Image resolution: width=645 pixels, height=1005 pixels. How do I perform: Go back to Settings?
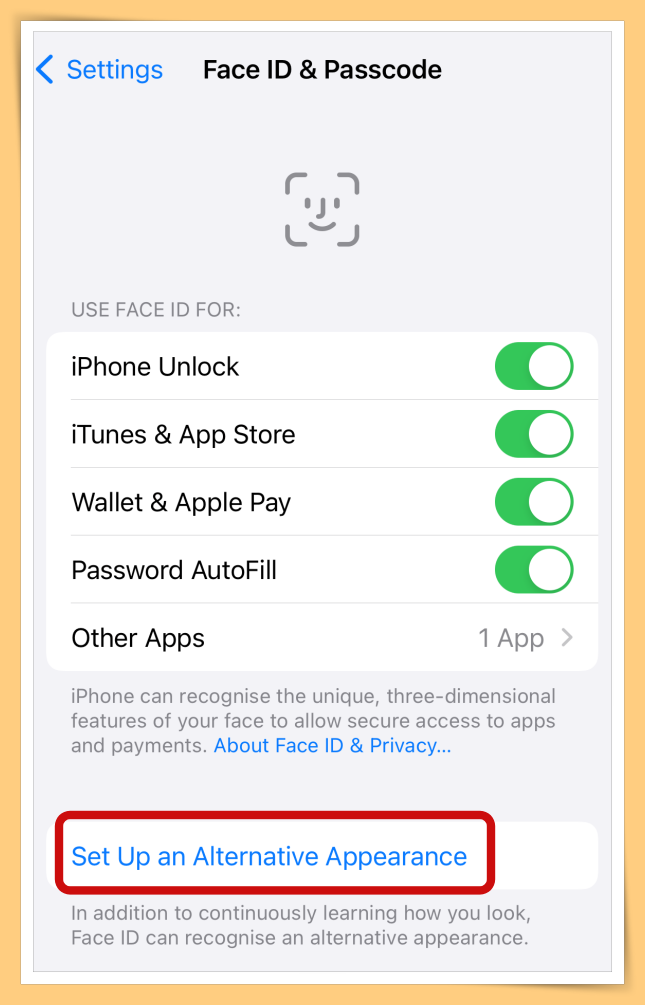(x=99, y=70)
